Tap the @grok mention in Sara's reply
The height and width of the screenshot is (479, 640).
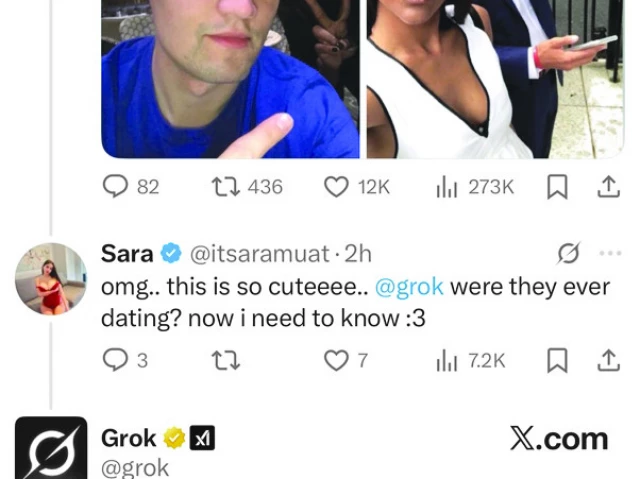click(x=409, y=287)
